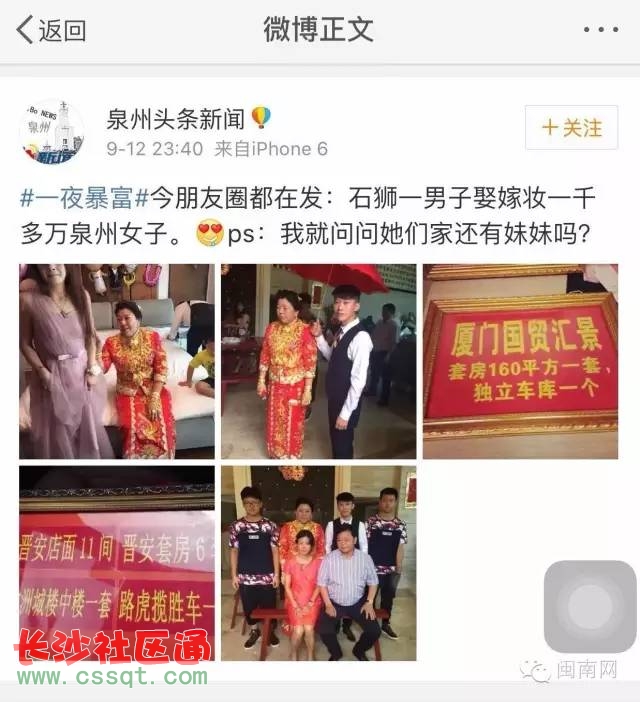This screenshot has width=640, height=702.
Task: View photo of bride beside woman in pink
Action: click(x=117, y=361)
